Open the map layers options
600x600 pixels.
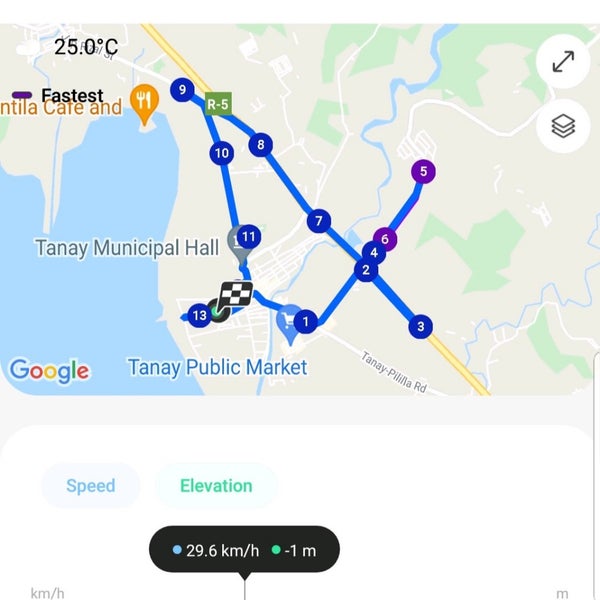[x=563, y=127]
